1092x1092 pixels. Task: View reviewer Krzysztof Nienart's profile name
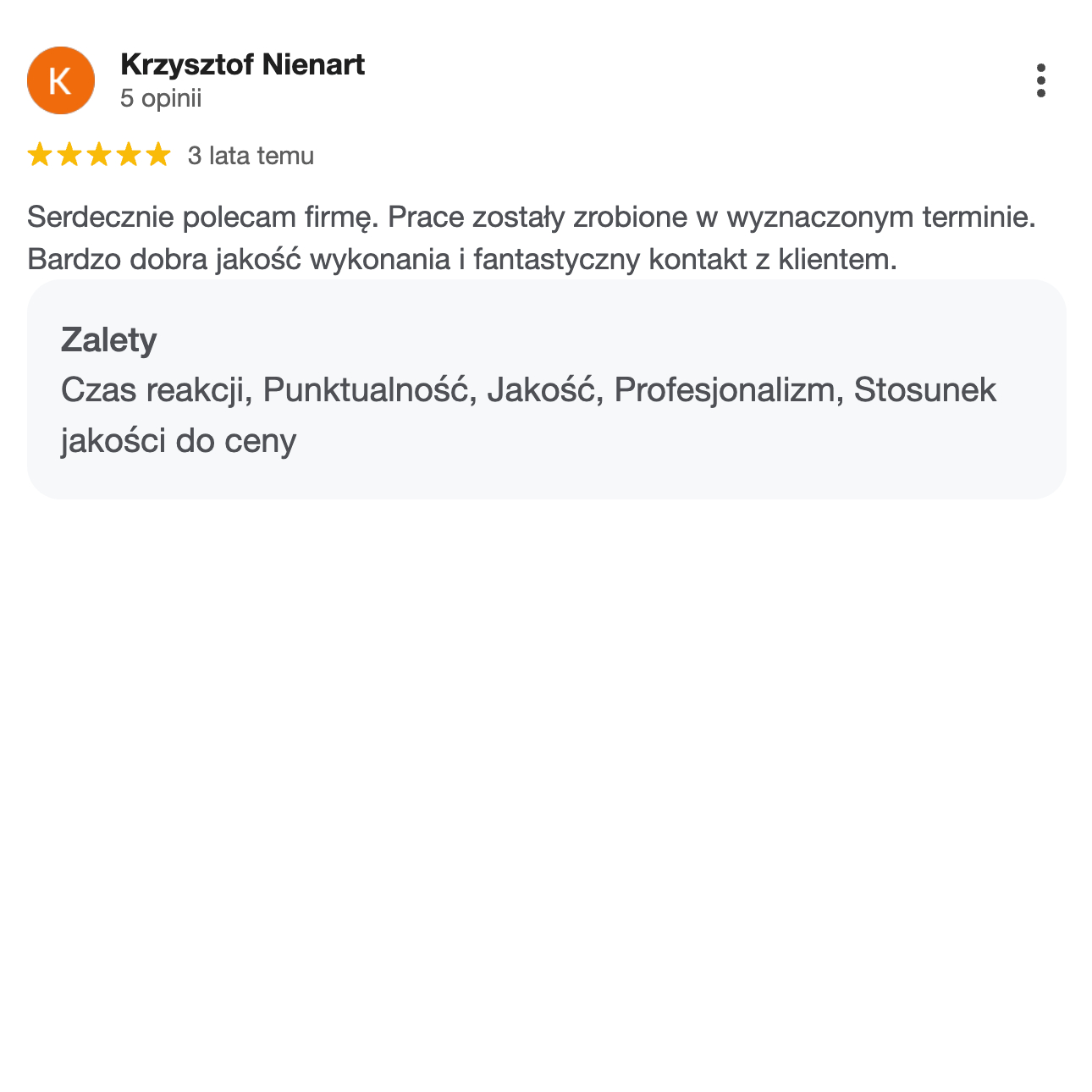(x=242, y=64)
